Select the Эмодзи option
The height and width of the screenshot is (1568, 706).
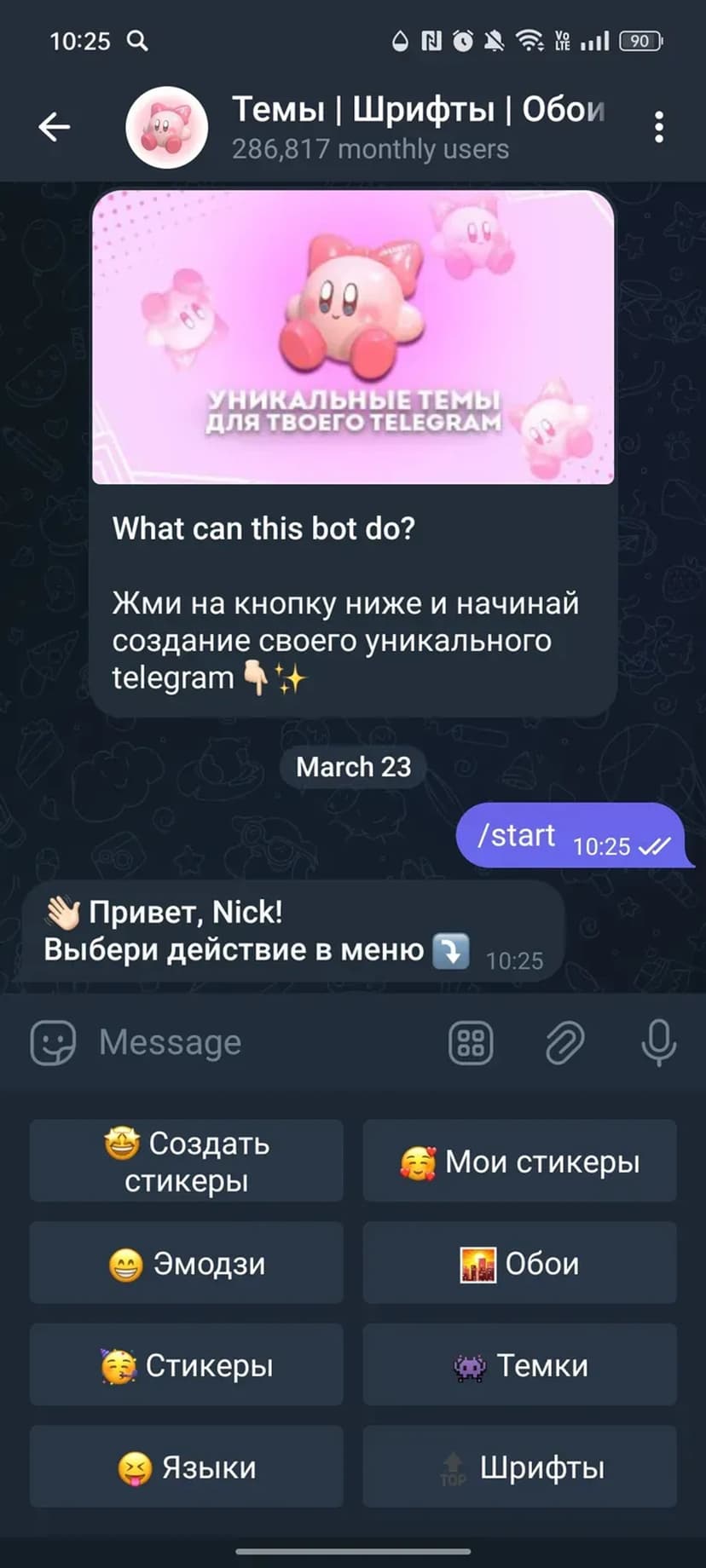pos(187,1263)
